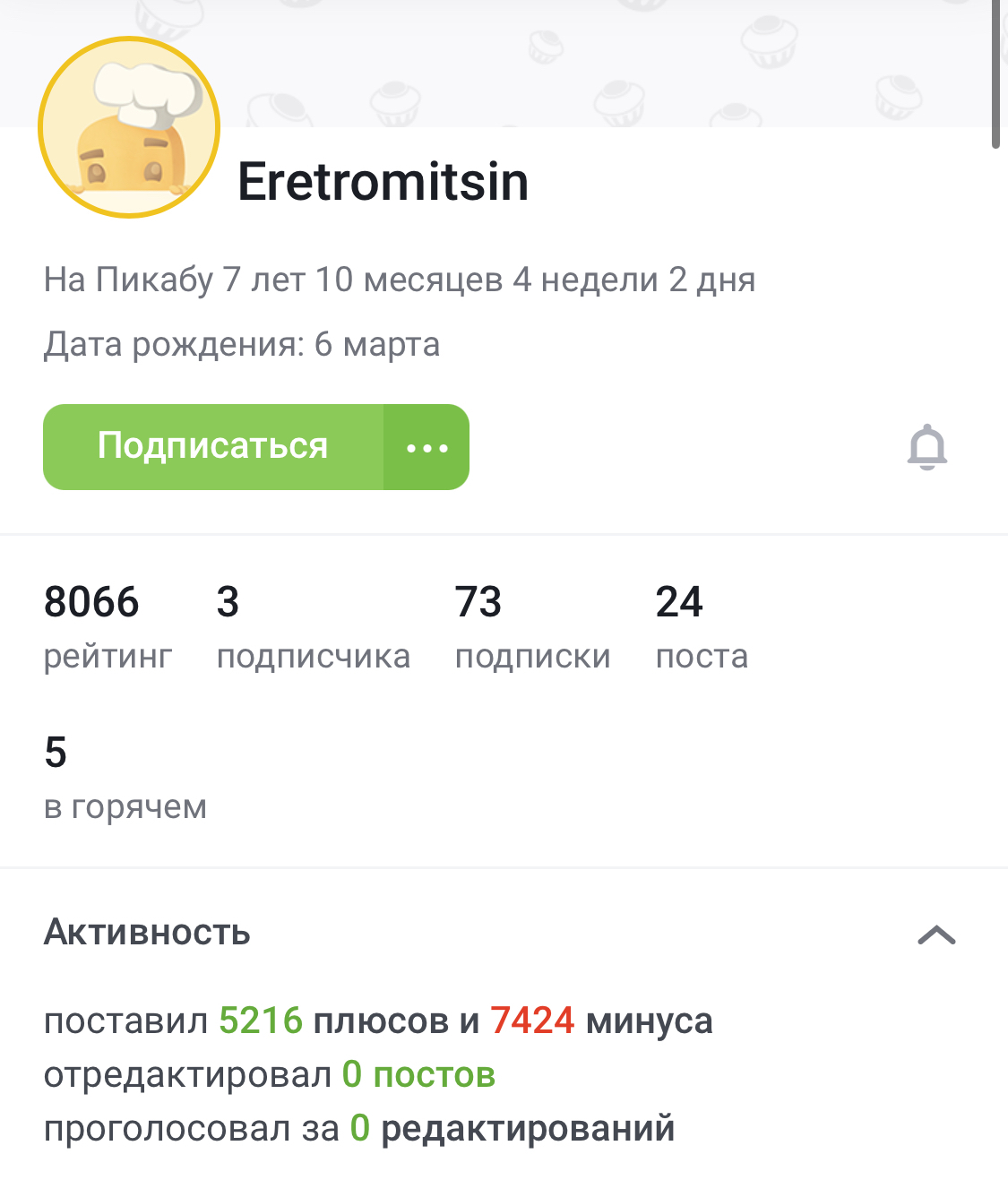View the 73 подписки list
Image resolution: width=1008 pixels, height=1180 pixels.
pyautogui.click(x=532, y=626)
